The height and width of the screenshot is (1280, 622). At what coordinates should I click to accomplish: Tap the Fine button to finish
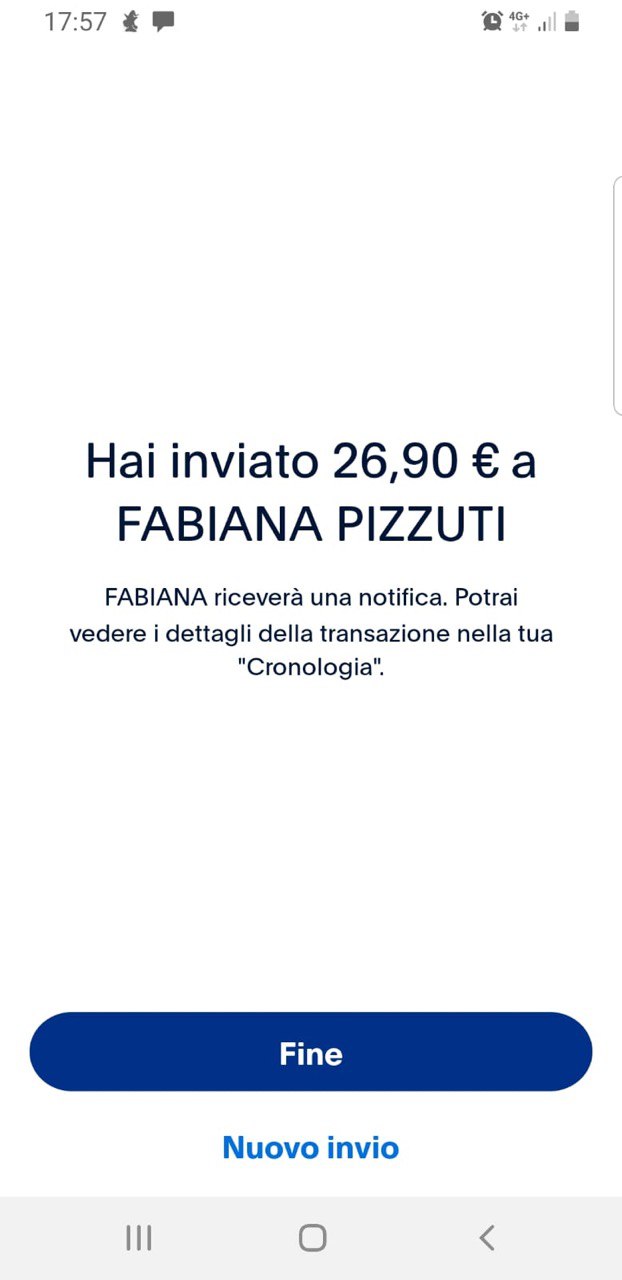[x=311, y=1052]
